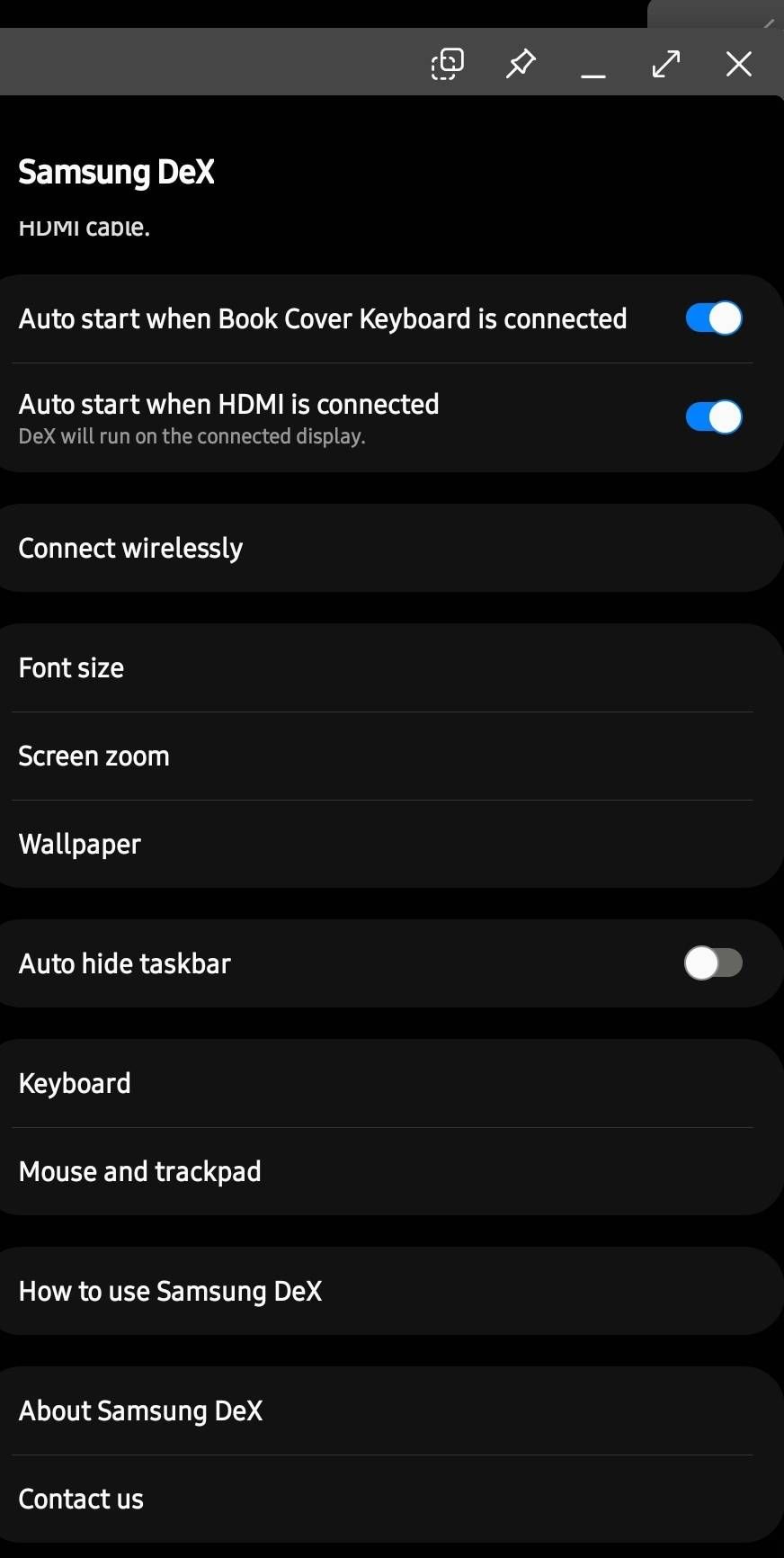
Task: Select Contact us
Action: [x=80, y=1498]
